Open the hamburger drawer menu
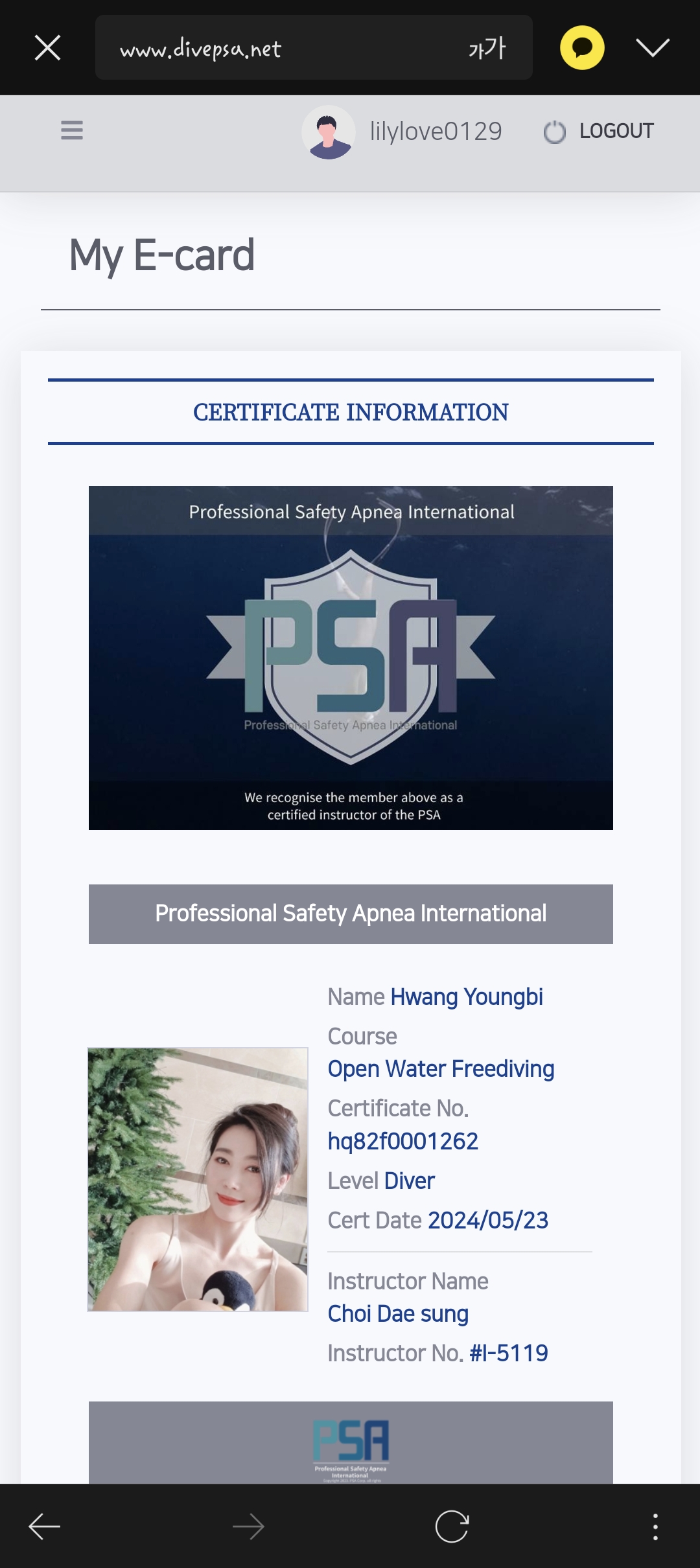Viewport: 700px width, 1568px height. [72, 130]
